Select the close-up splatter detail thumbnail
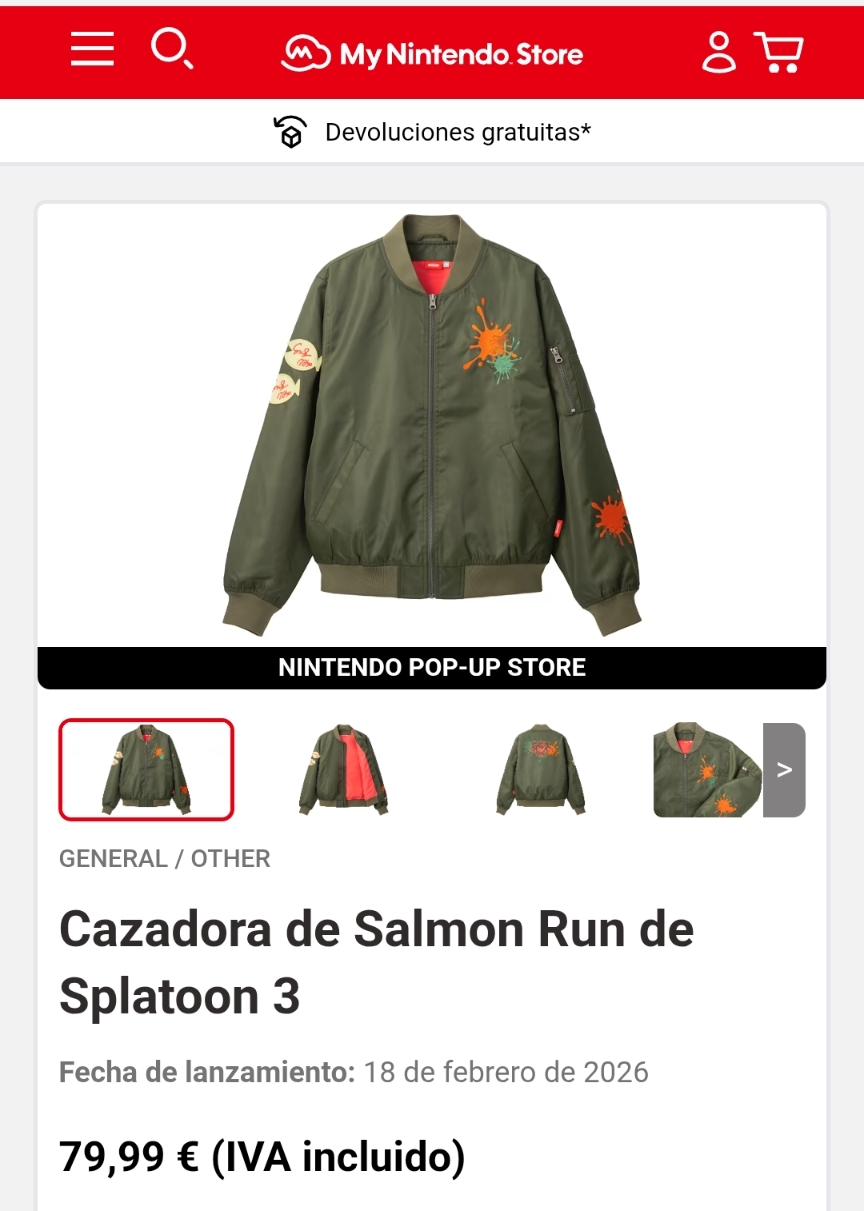This screenshot has width=864, height=1211. click(706, 769)
